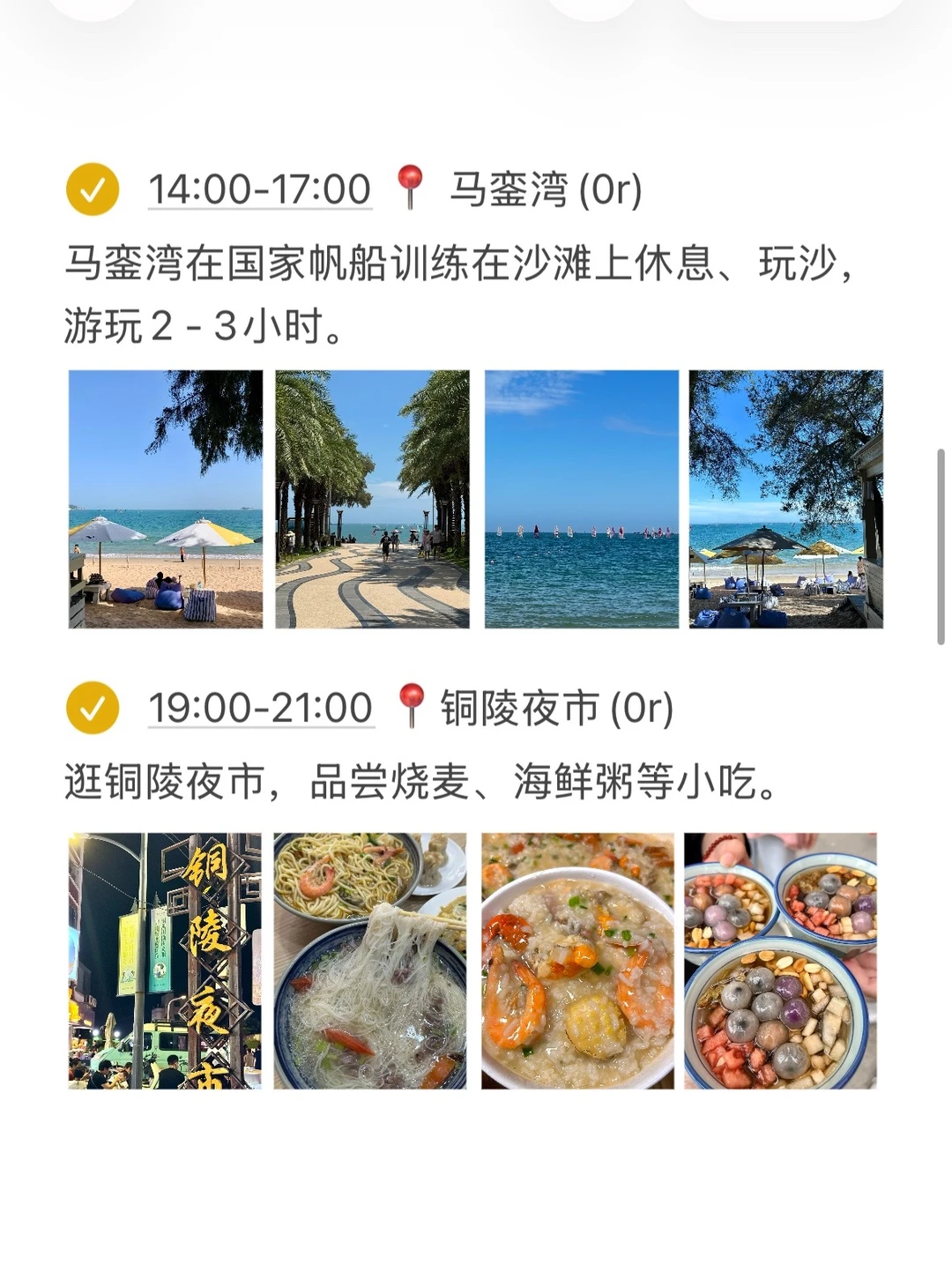Image resolution: width=952 pixels, height=1264 pixels.
Task: Open the 铜陵夜市 night sign photo
Action: [165, 961]
